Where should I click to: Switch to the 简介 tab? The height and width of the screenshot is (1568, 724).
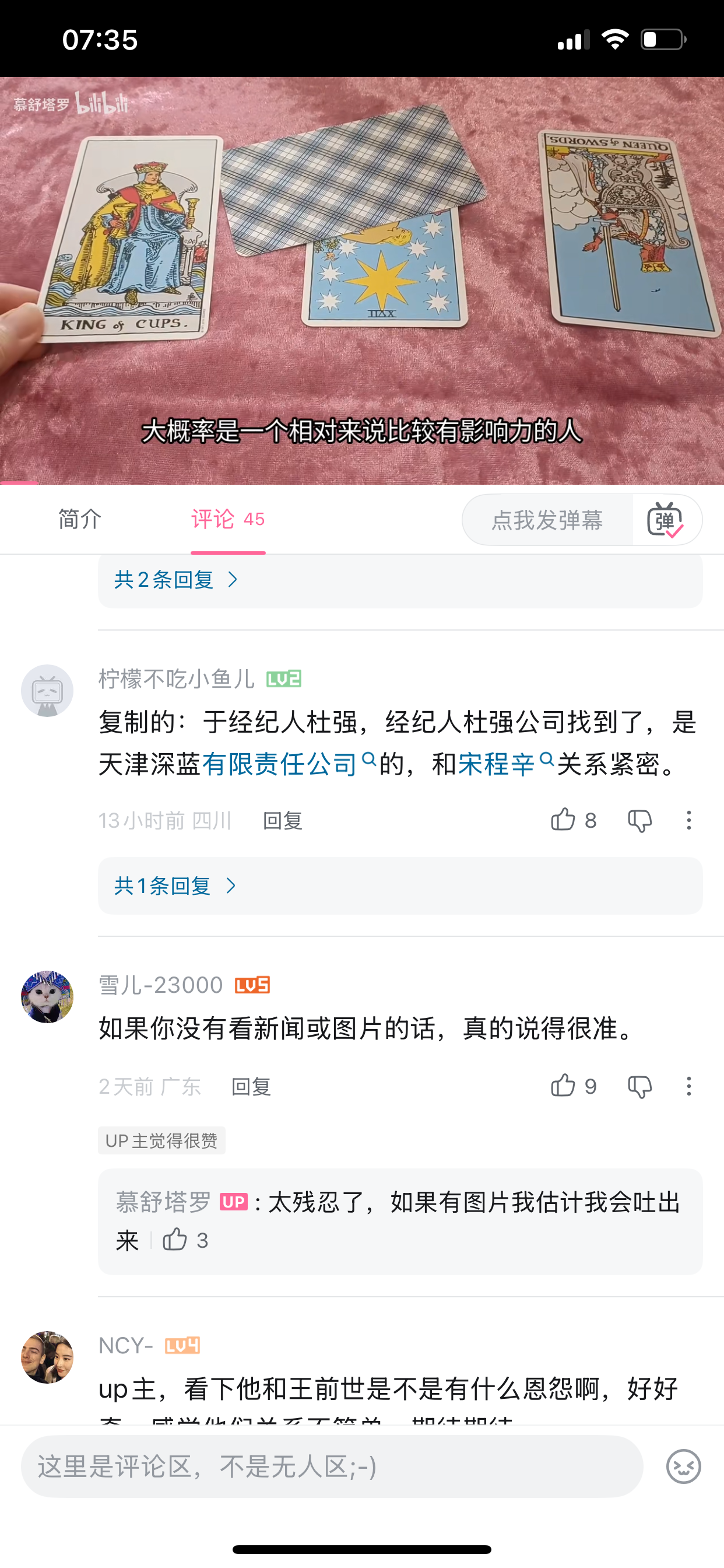(x=80, y=519)
